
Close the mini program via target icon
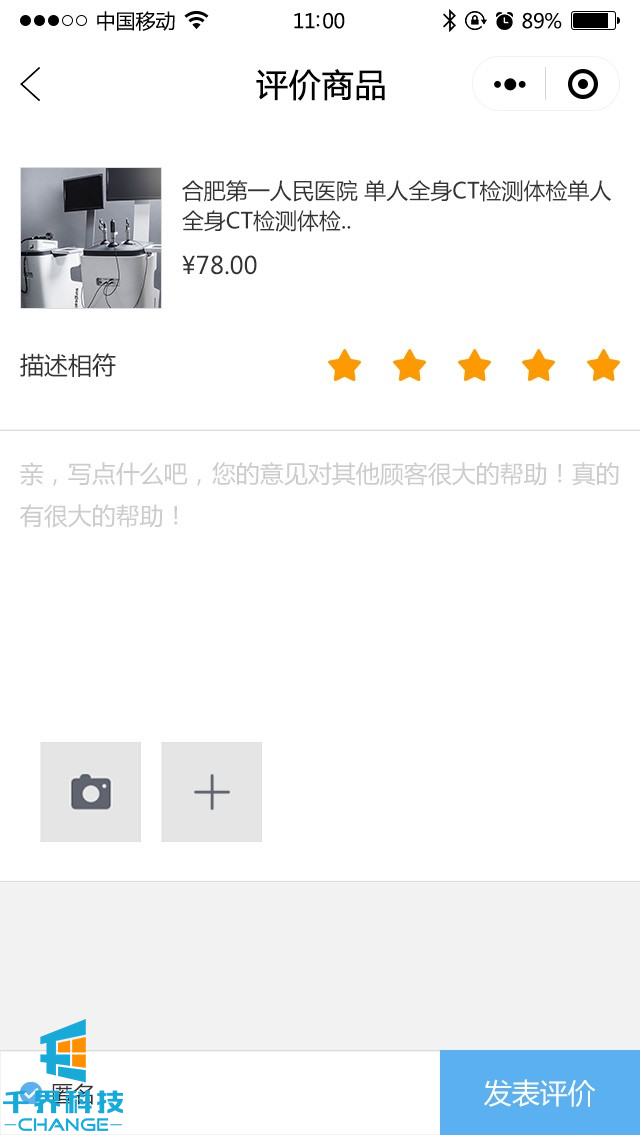coord(582,85)
